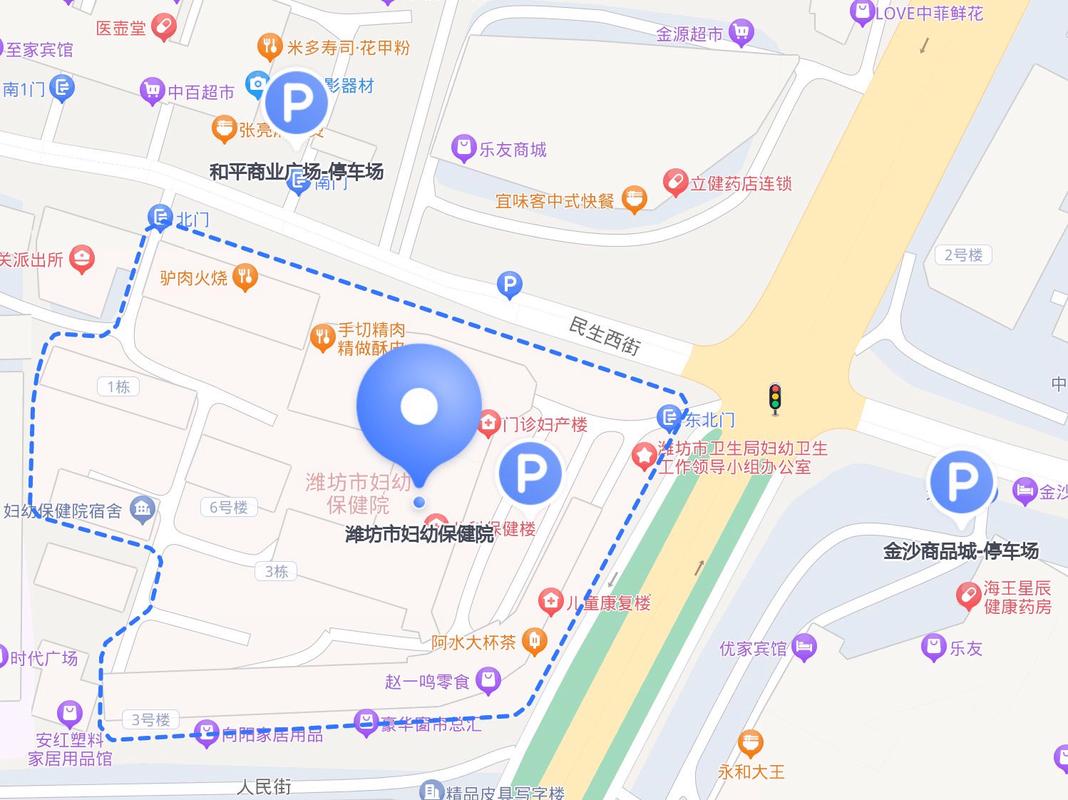
Task: Open the 门诊妇产楼 map marker
Action: tap(488, 423)
